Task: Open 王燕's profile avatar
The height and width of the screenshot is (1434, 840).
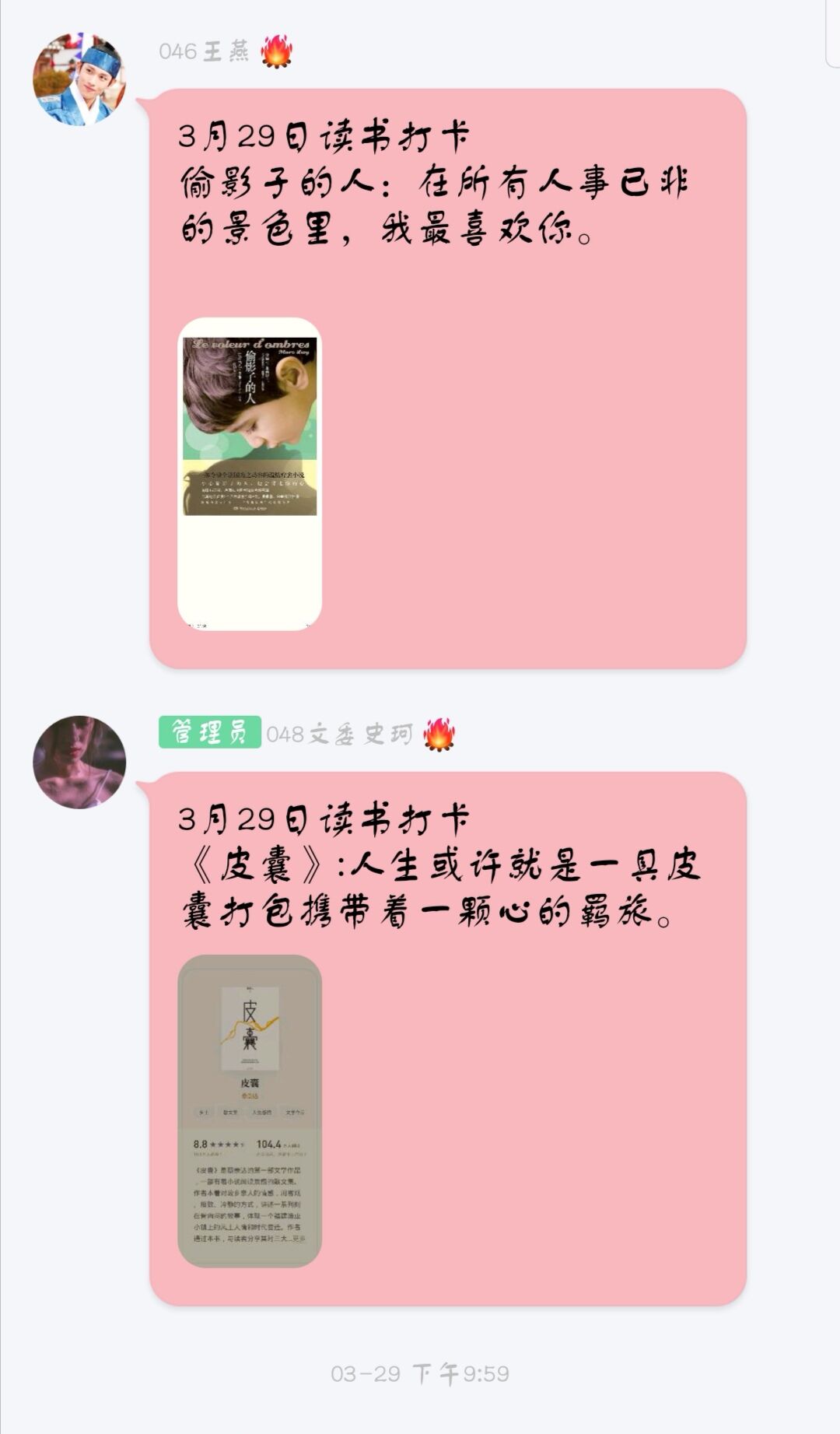Action: coord(79,79)
